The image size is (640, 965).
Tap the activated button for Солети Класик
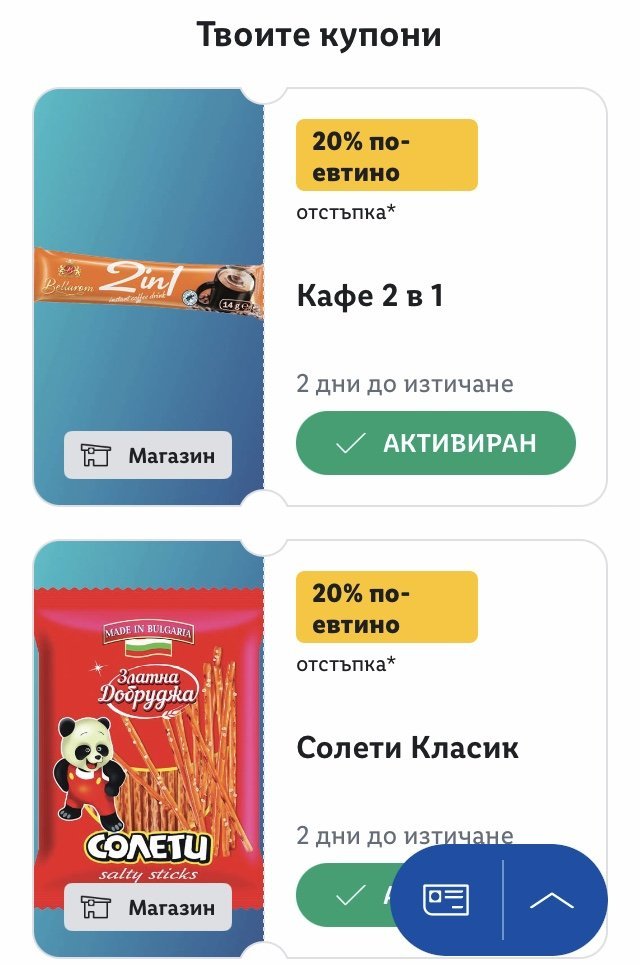click(345, 895)
